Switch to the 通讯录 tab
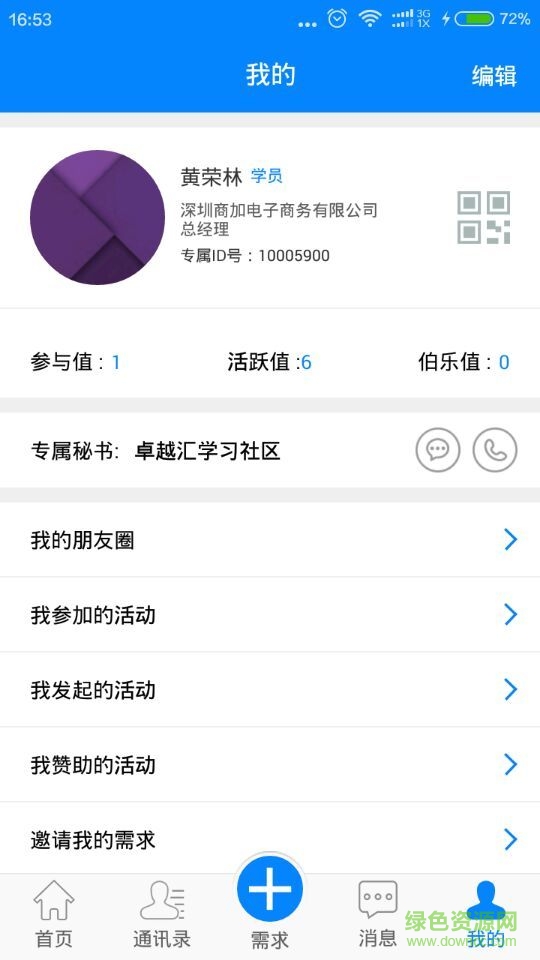The image size is (540, 960). pos(162,915)
